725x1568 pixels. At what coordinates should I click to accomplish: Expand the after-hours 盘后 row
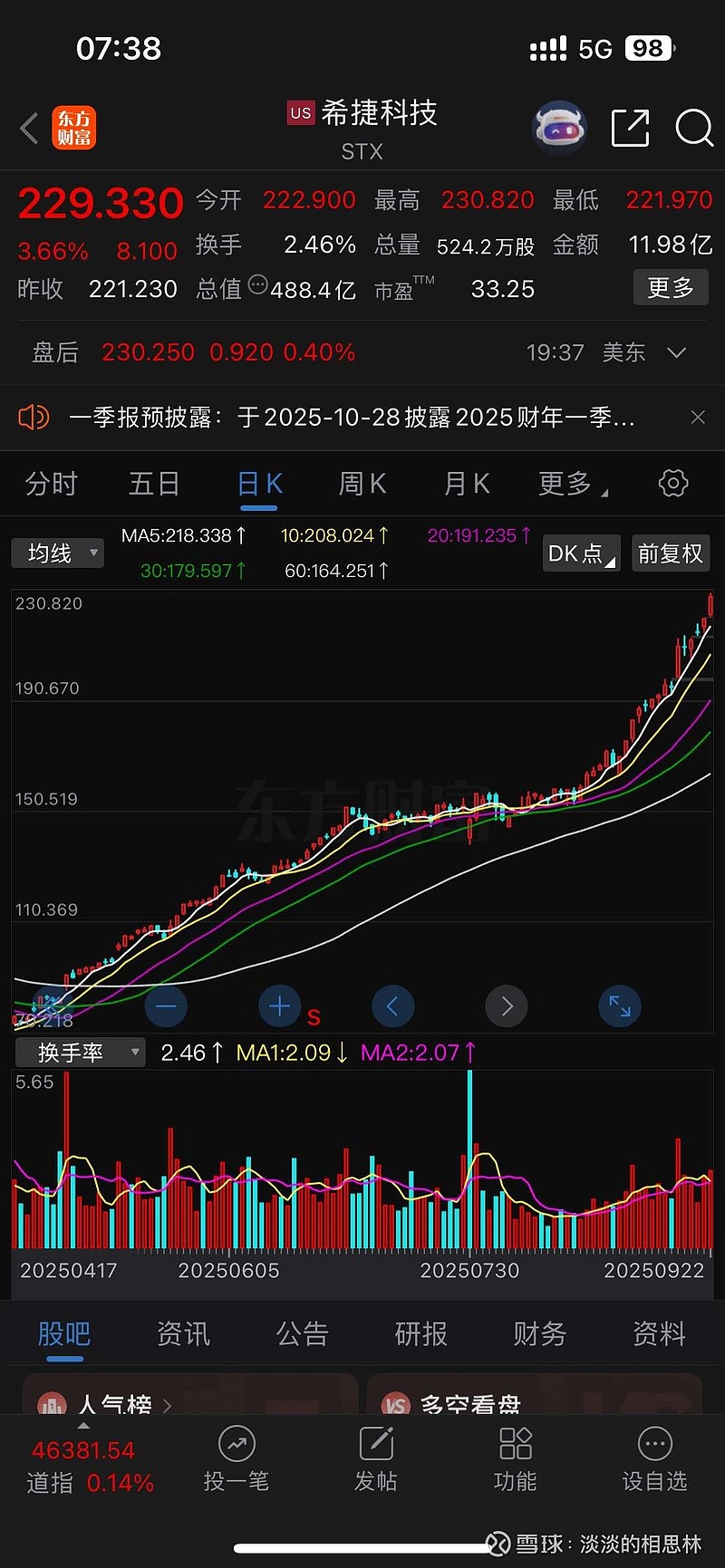point(676,352)
